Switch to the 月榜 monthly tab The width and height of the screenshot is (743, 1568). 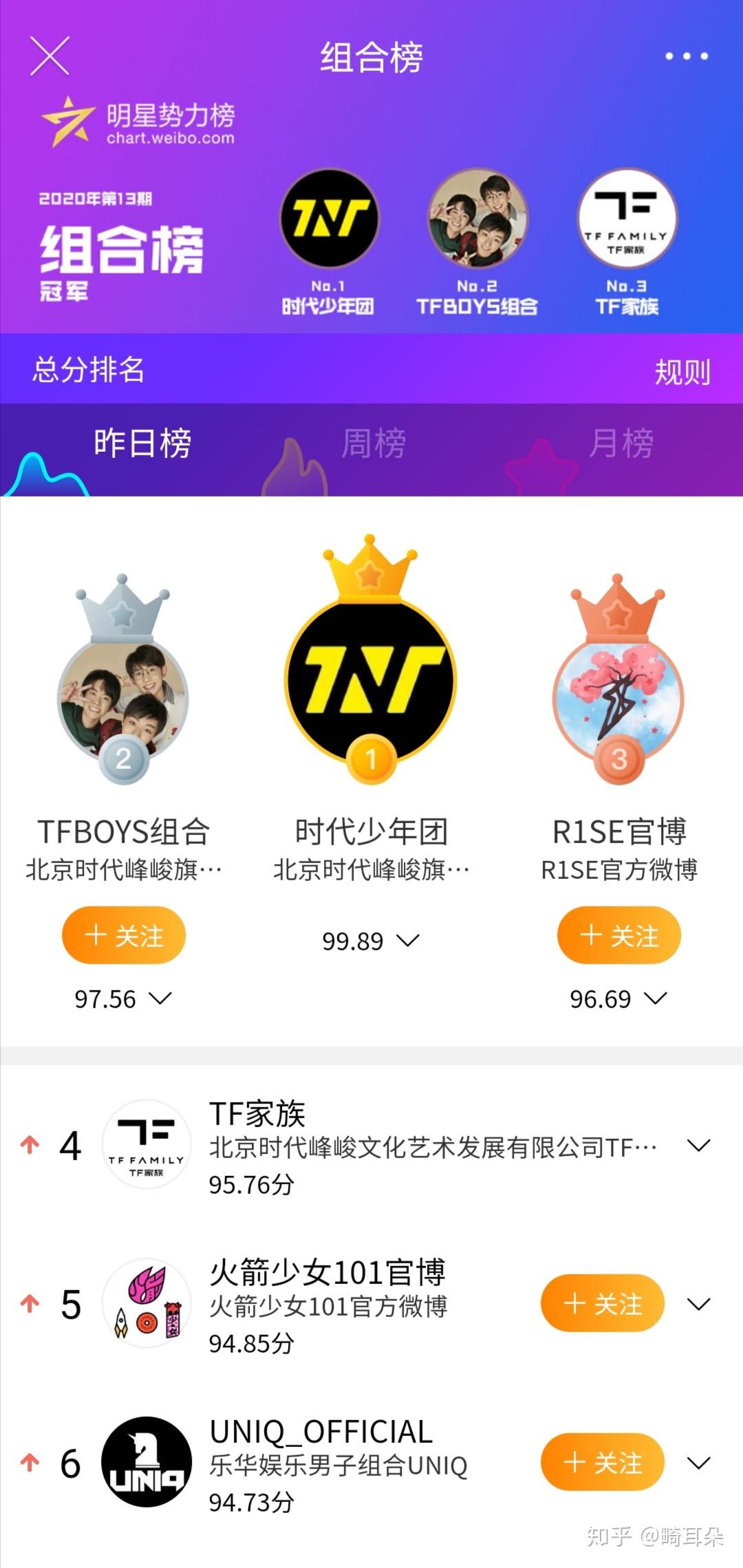tap(621, 444)
